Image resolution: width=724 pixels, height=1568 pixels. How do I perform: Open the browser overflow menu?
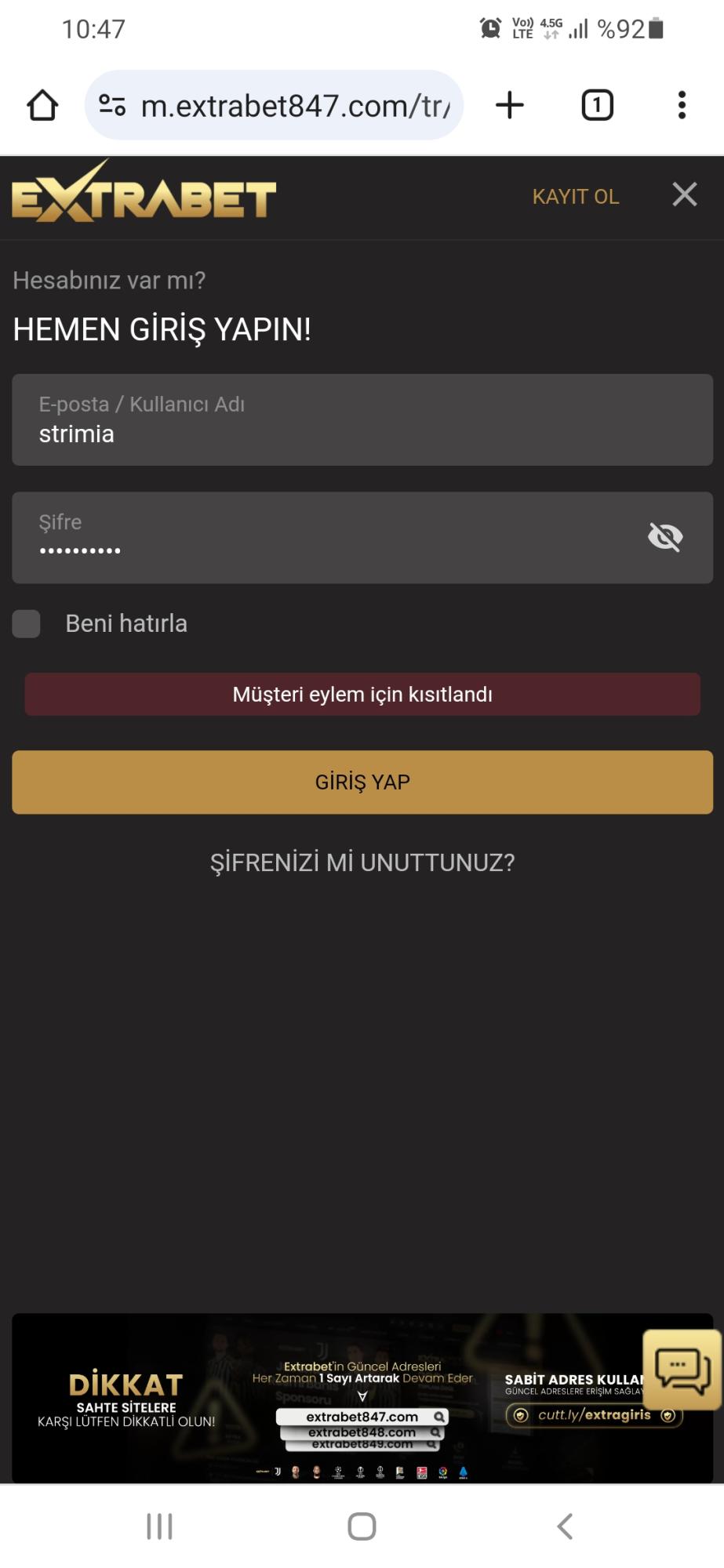pos(682,105)
